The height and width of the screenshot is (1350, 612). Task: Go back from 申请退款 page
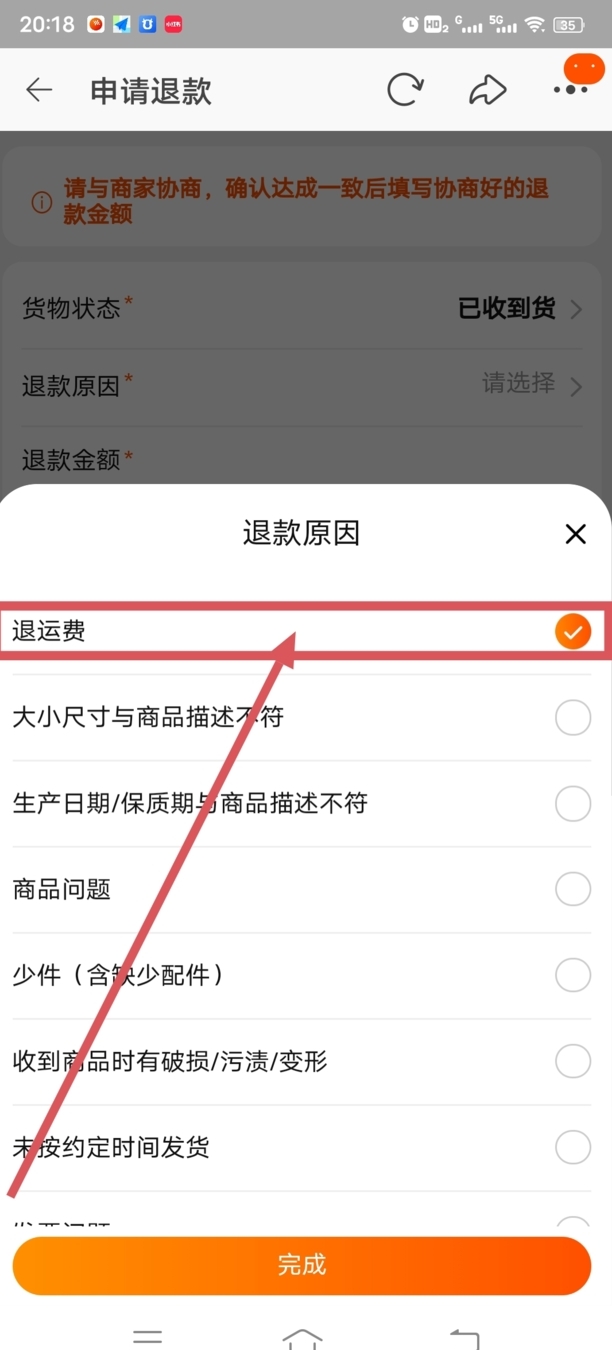pyautogui.click(x=39, y=90)
